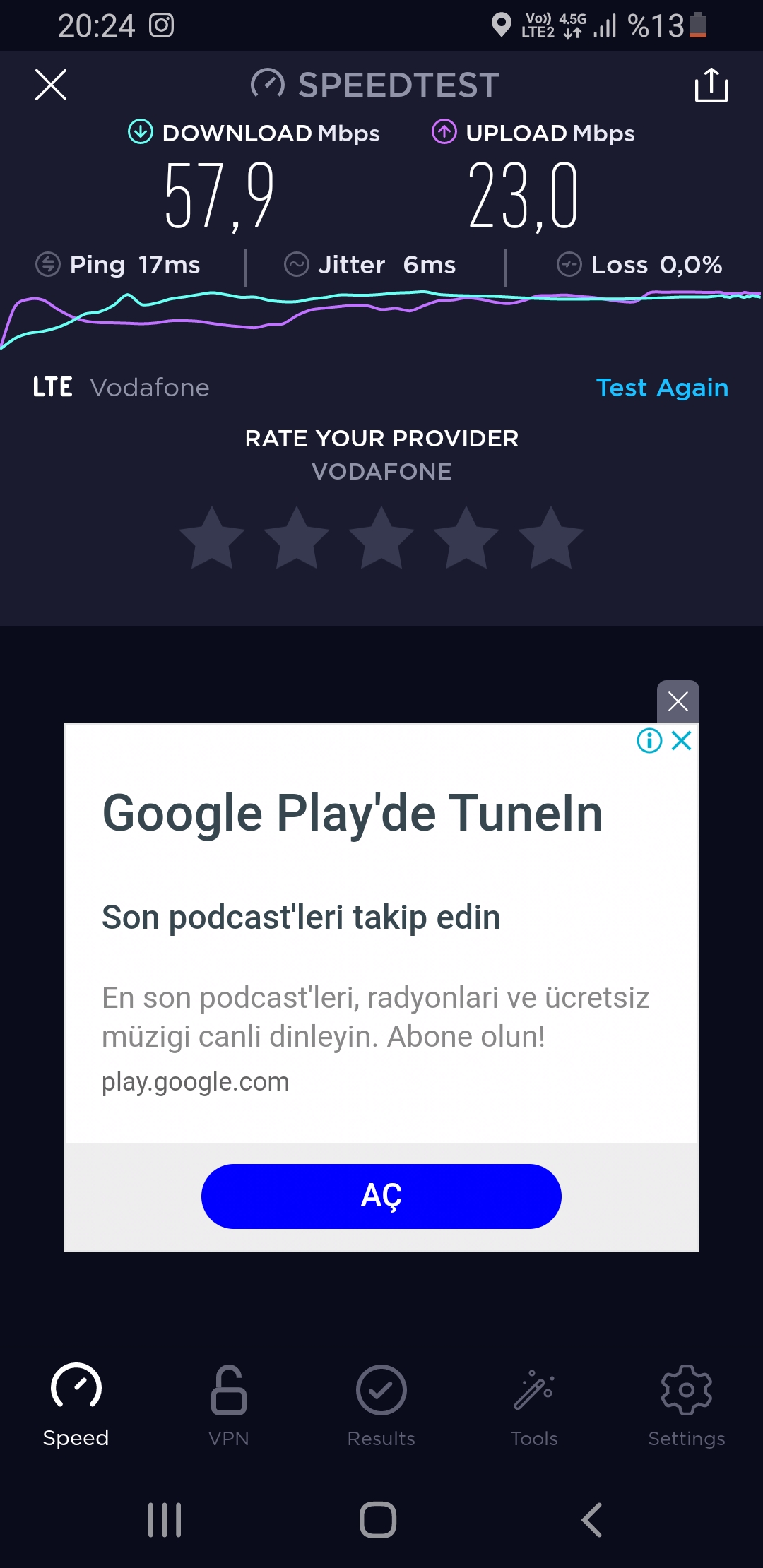763x1568 pixels.
Task: Tap Test Again to rerun the speed test
Action: coord(662,388)
